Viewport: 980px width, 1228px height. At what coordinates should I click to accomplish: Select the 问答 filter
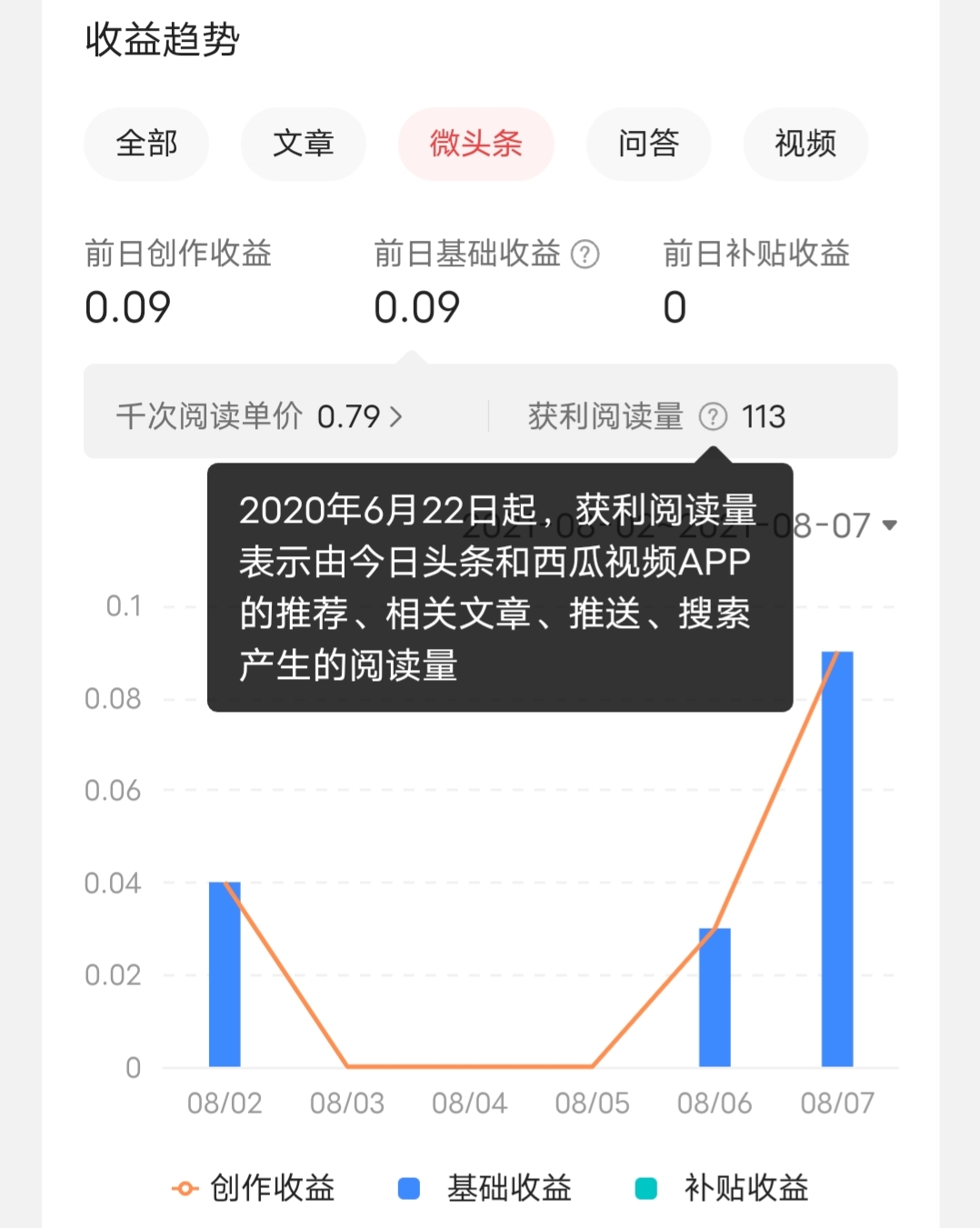pos(648,144)
